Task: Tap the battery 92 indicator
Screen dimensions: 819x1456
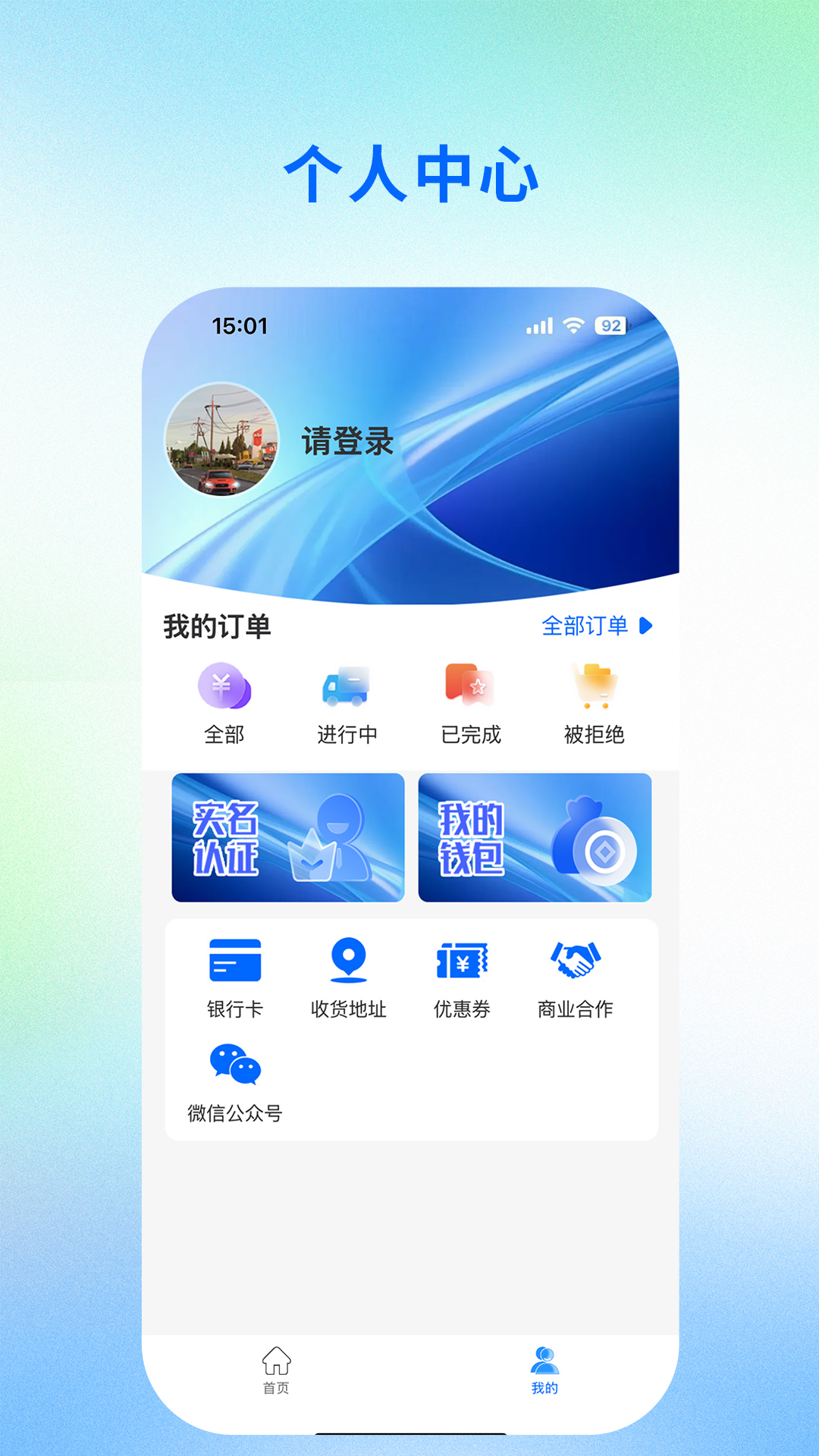Action: [611, 325]
